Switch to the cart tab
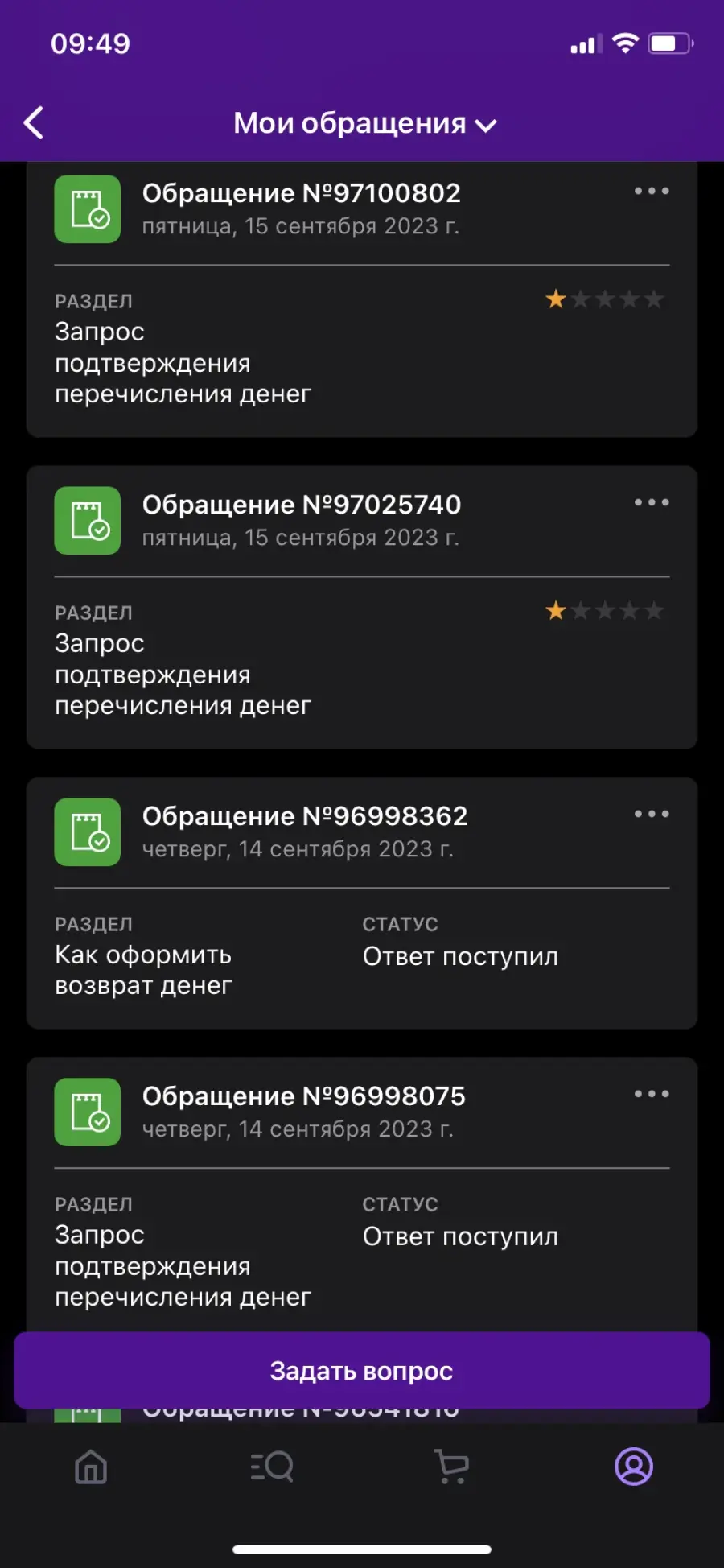Screen dimensions: 724x1568 click(x=452, y=1467)
